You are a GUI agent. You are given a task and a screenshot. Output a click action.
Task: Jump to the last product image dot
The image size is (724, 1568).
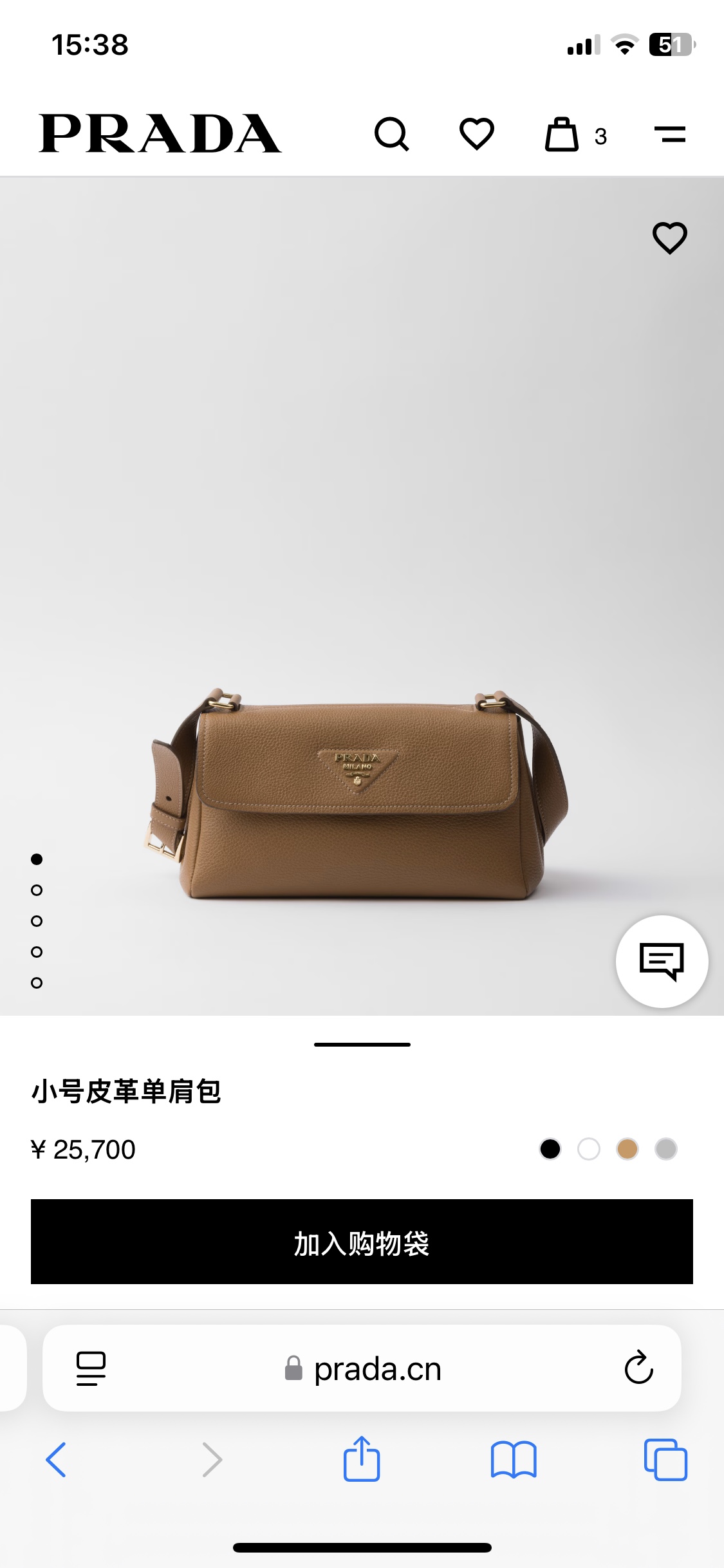37,983
